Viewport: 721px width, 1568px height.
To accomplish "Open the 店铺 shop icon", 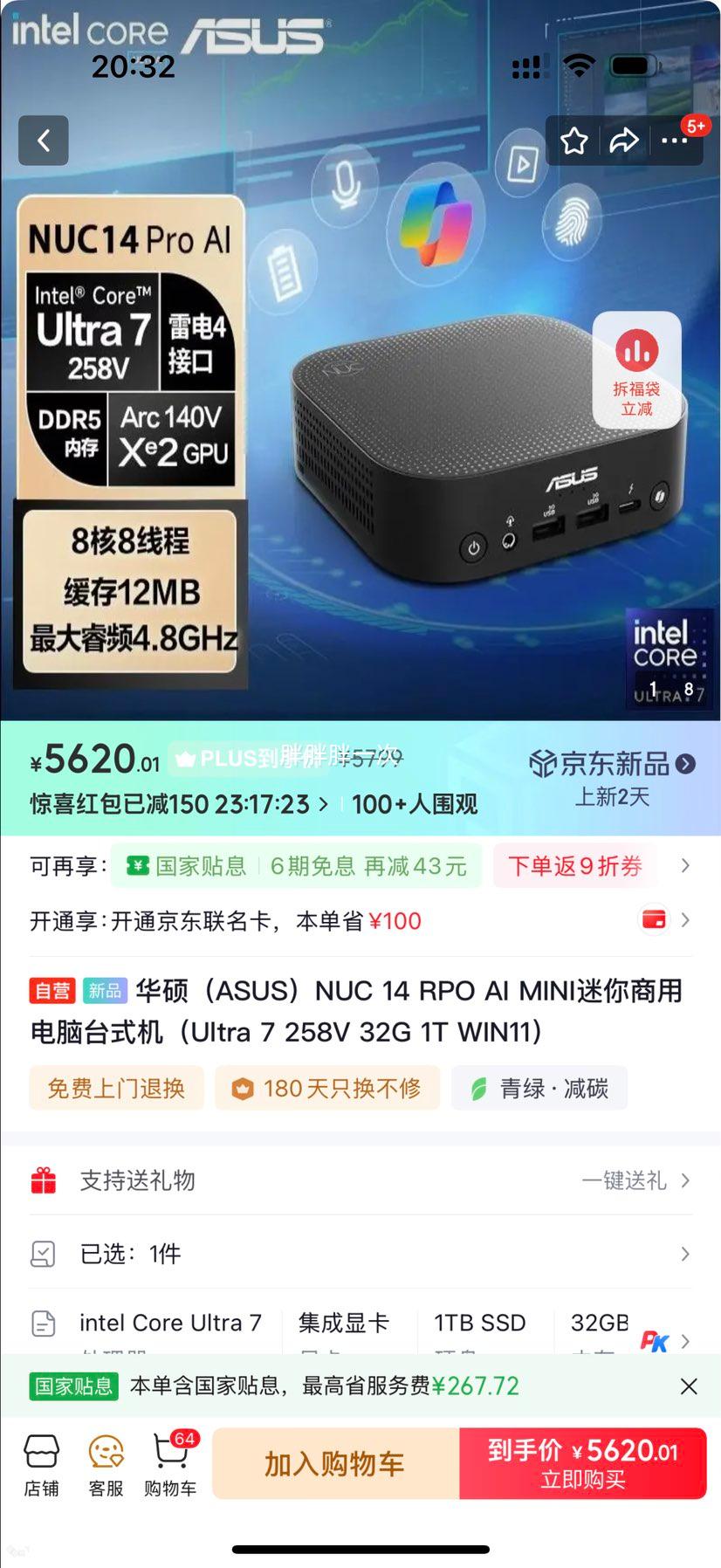I will tap(41, 1461).
